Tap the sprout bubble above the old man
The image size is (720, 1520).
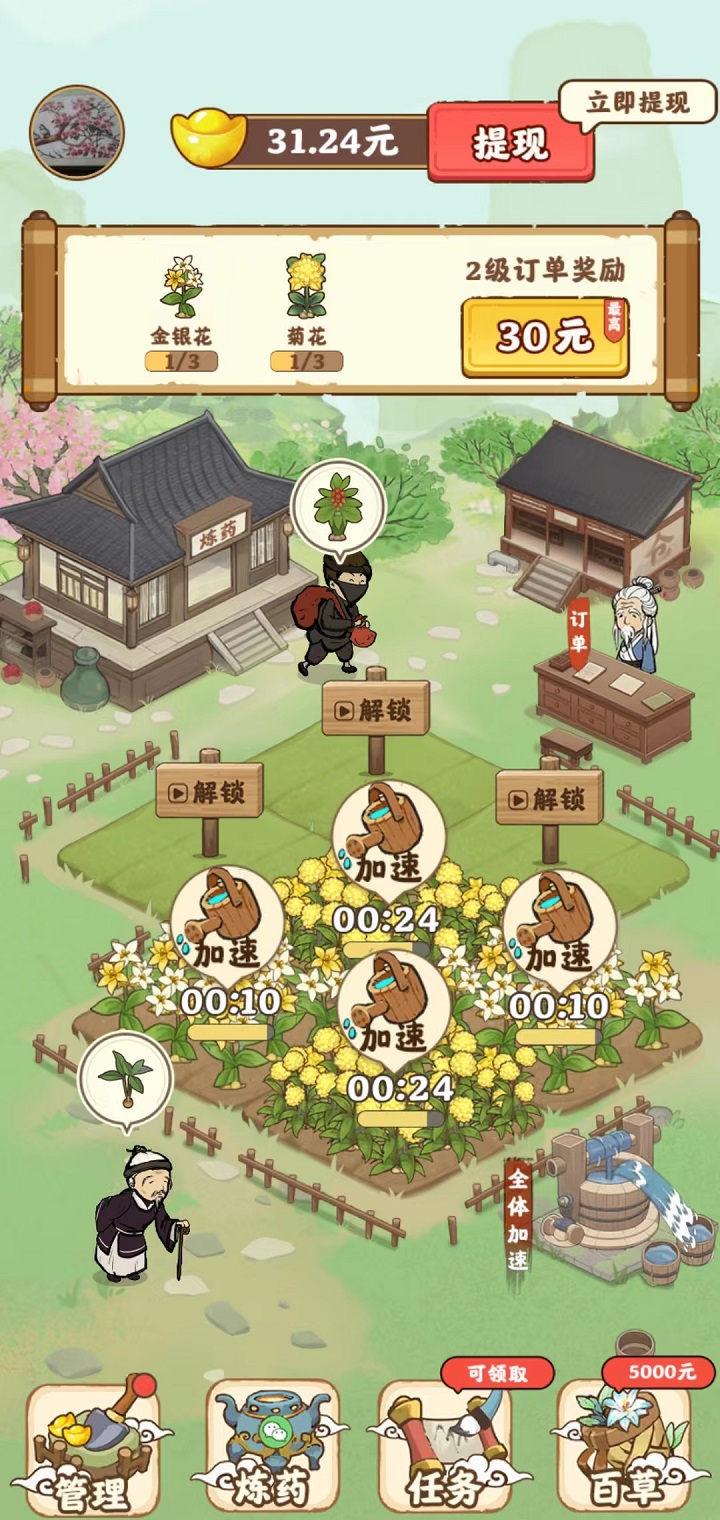tap(126, 1077)
